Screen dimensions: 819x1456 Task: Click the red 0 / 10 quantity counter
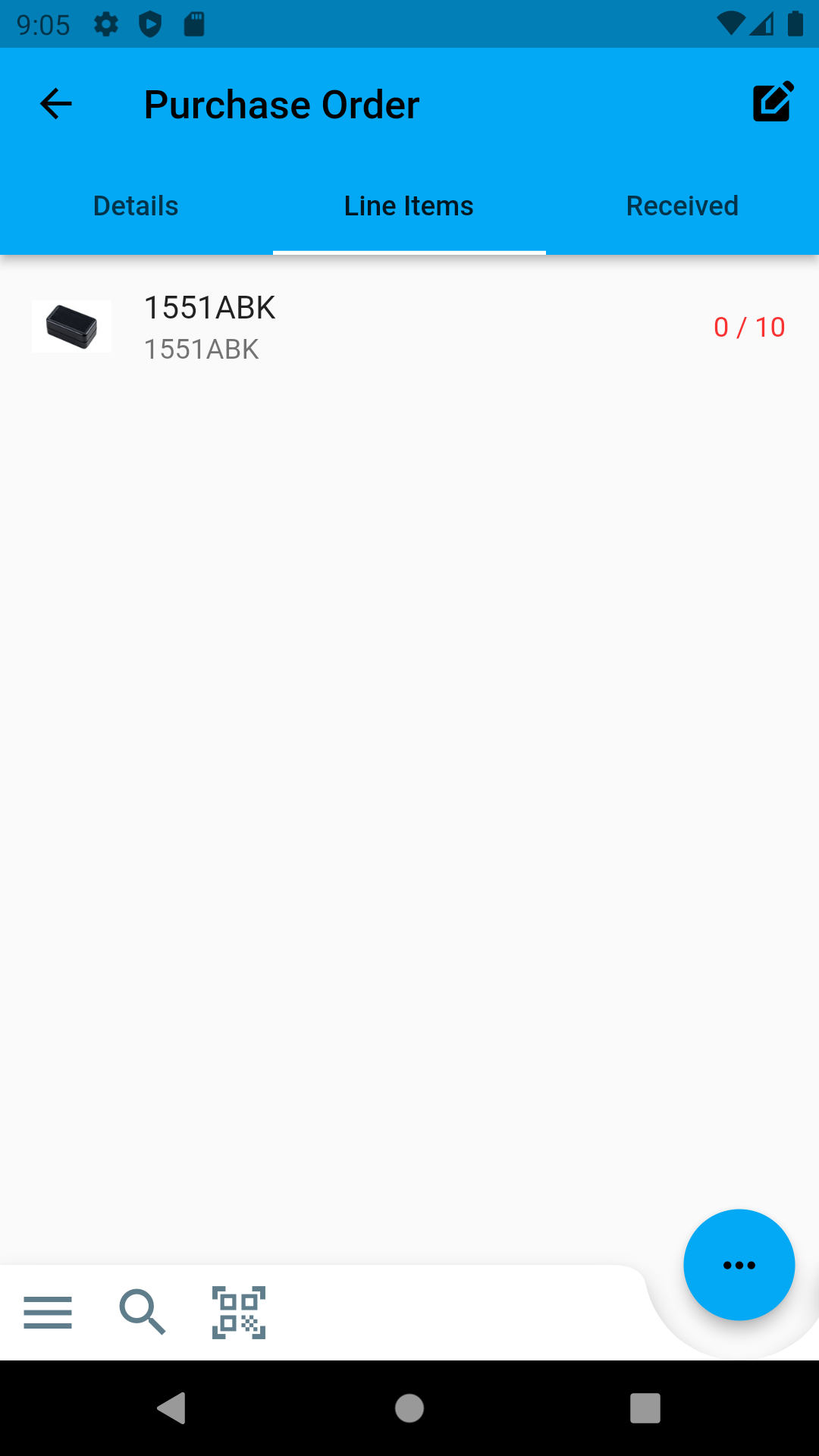point(749,327)
